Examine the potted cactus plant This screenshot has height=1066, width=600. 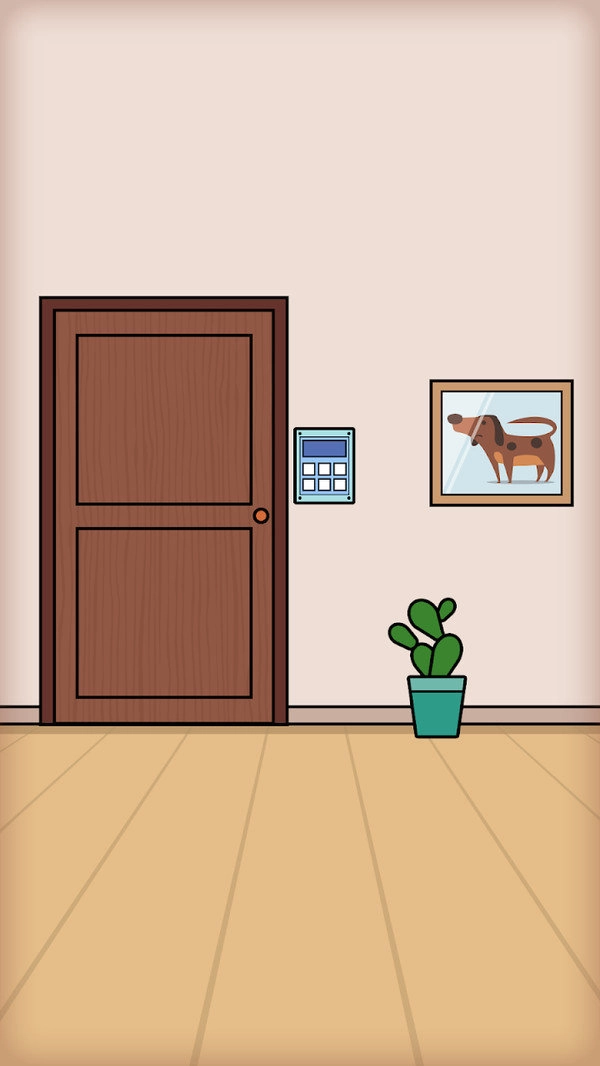434,670
